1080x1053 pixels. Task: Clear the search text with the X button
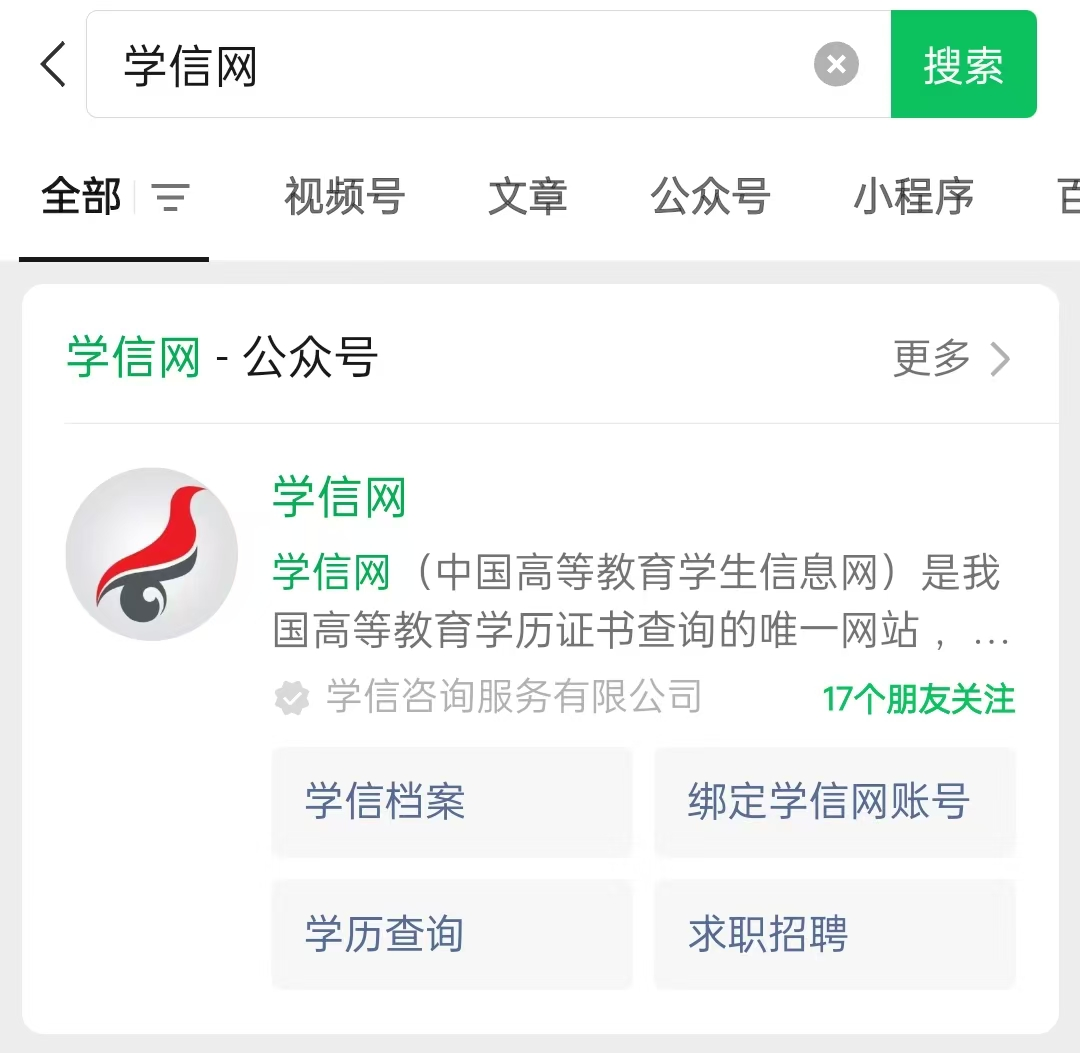(836, 66)
